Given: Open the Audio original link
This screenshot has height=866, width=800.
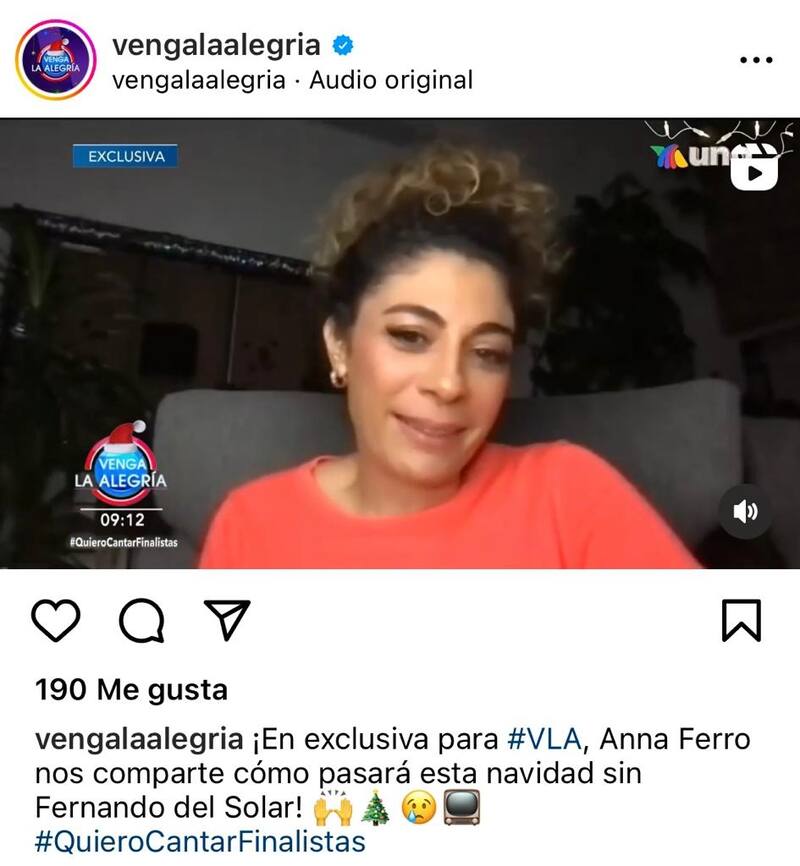Looking at the screenshot, I should coord(391,80).
